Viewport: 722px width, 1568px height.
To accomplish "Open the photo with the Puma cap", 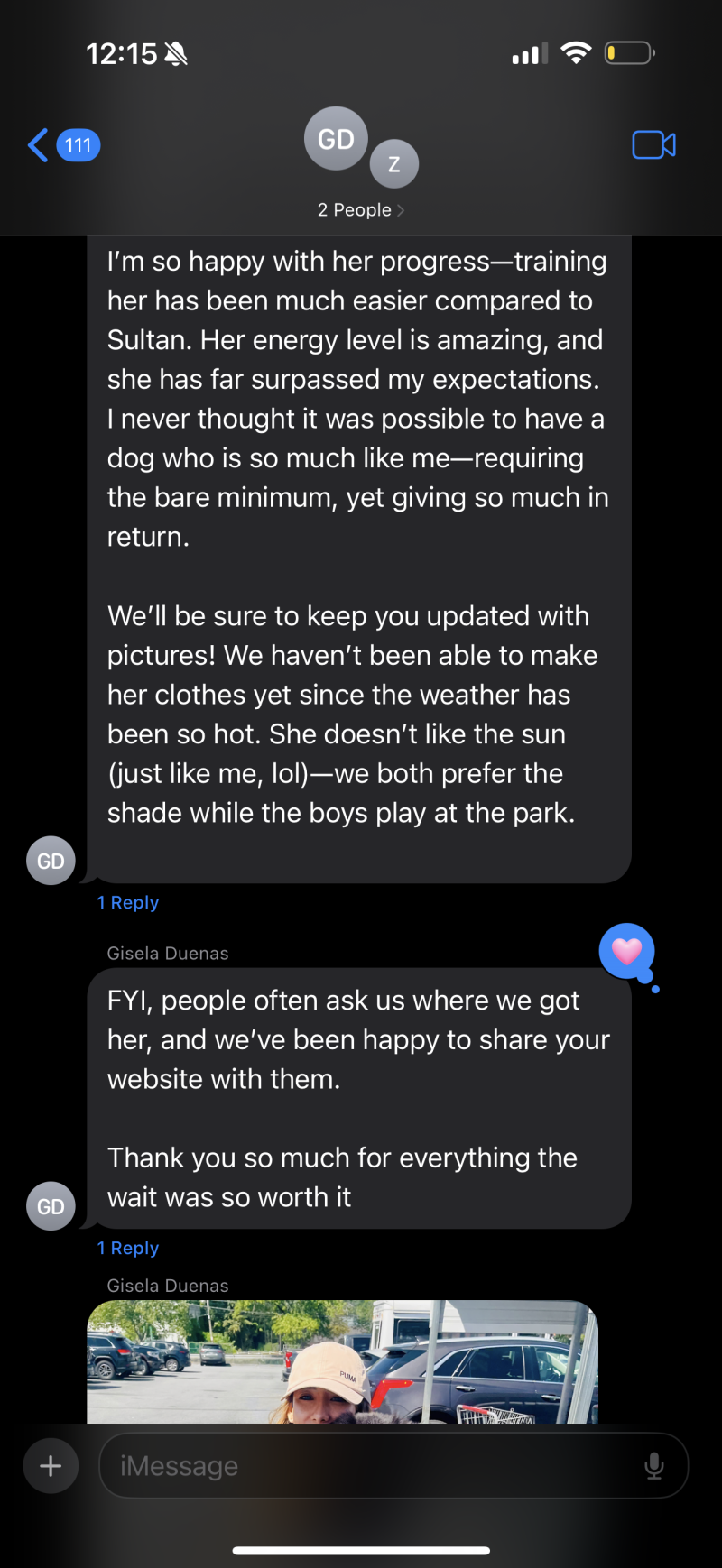I will click(342, 1361).
